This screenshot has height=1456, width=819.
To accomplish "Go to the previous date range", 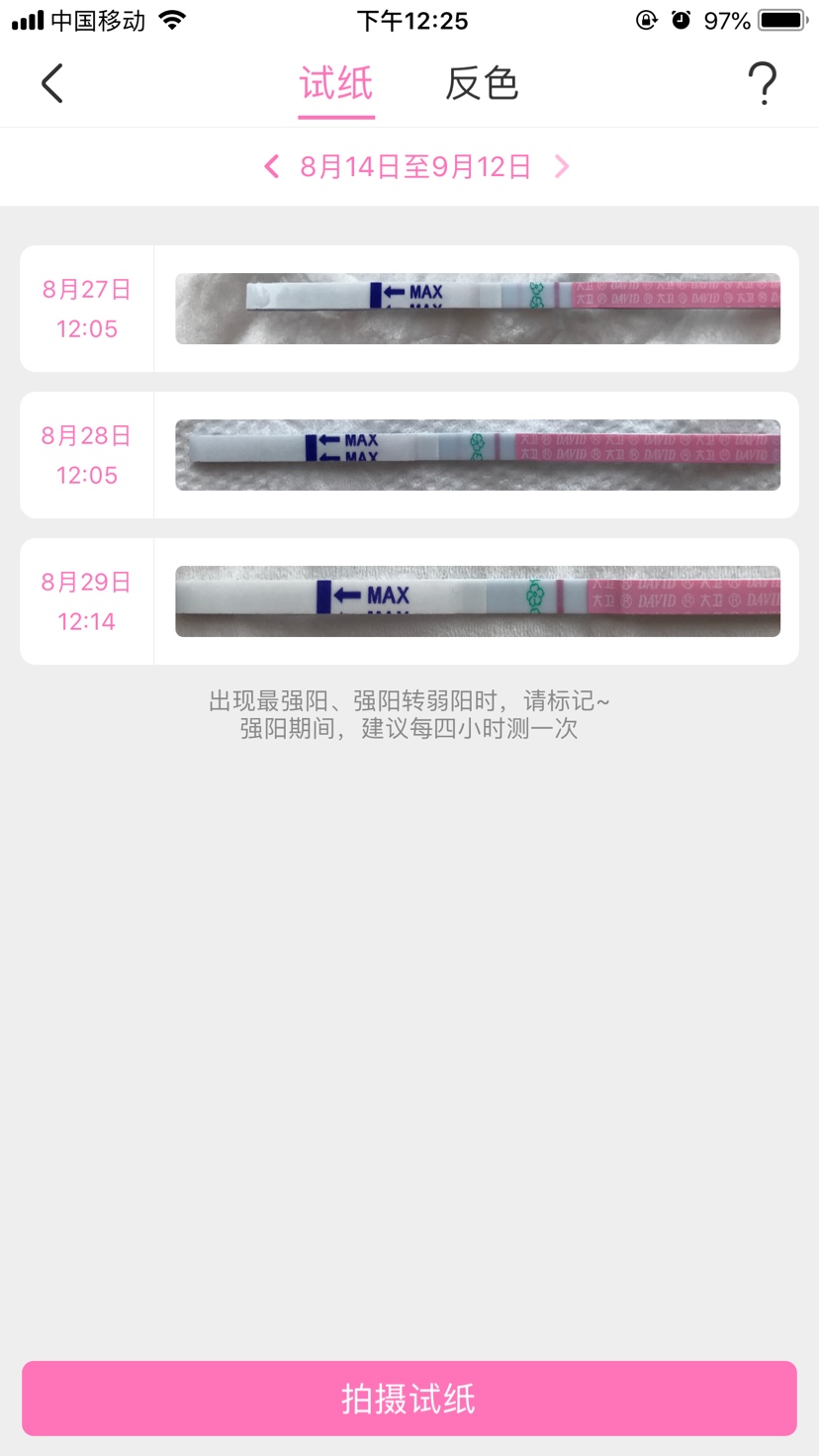I will 272,166.
